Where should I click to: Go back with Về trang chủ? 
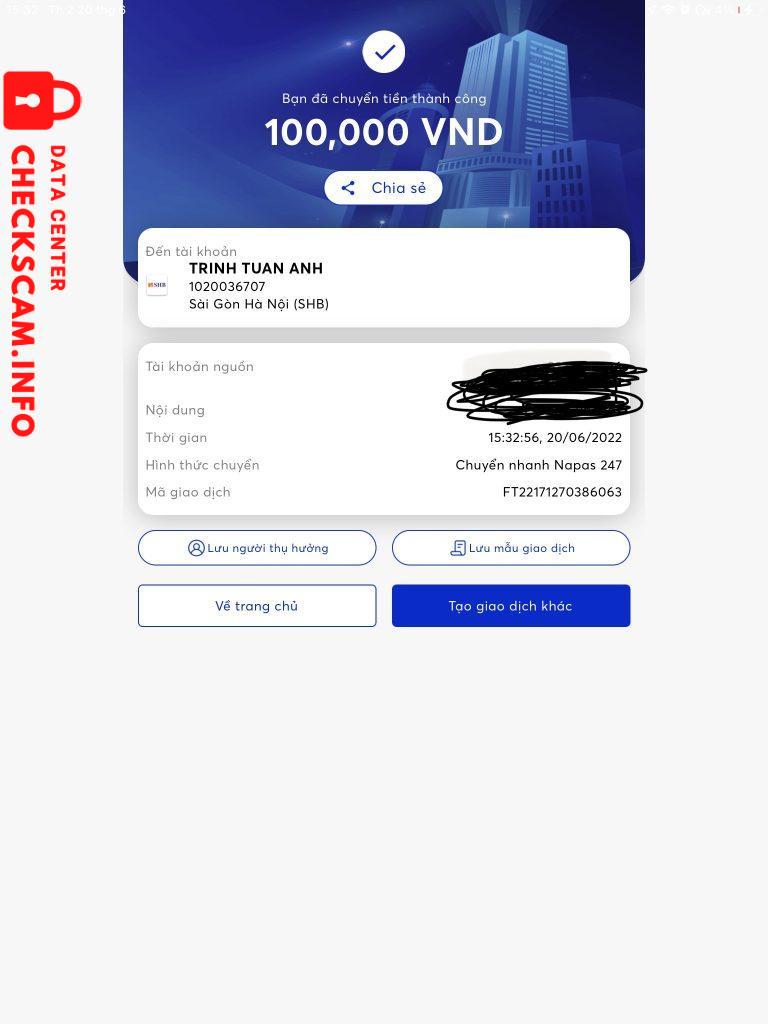257,606
